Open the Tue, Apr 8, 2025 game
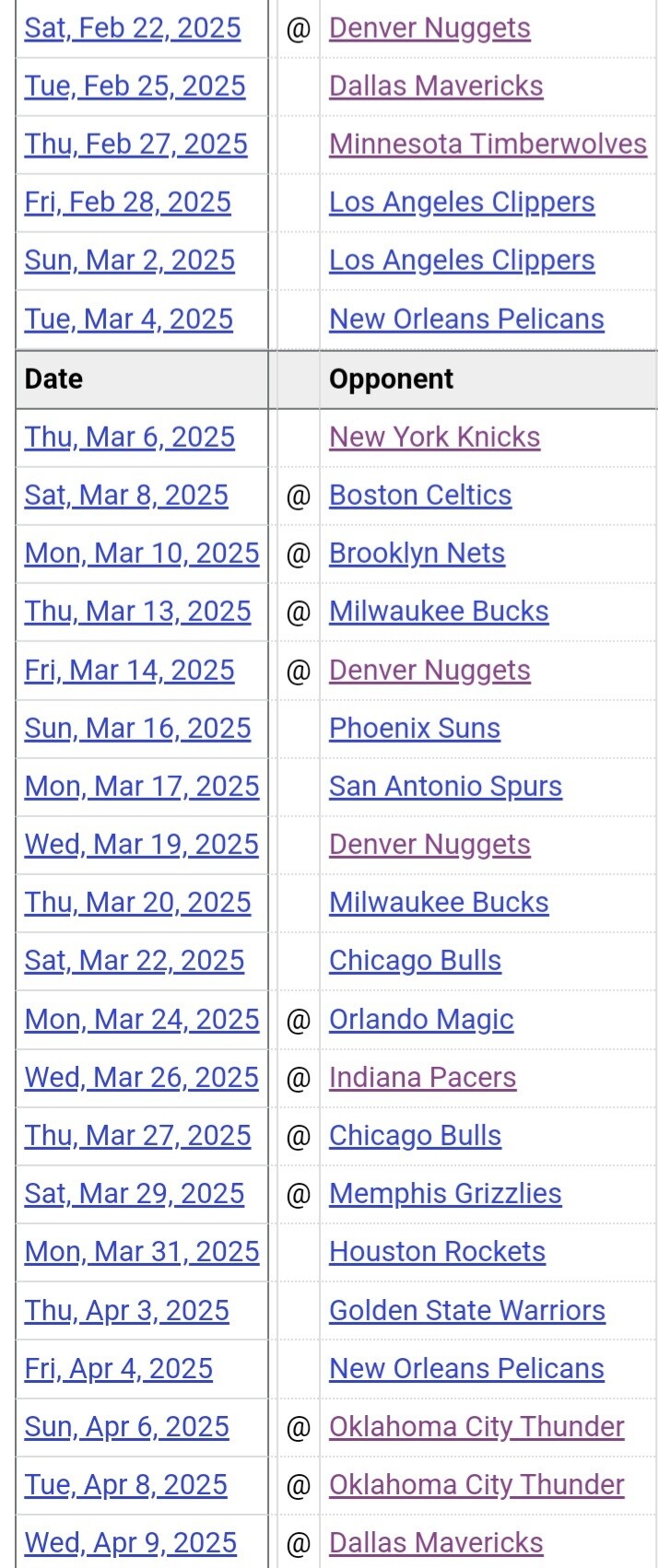Viewport: 658px width, 1568px height. [126, 1484]
